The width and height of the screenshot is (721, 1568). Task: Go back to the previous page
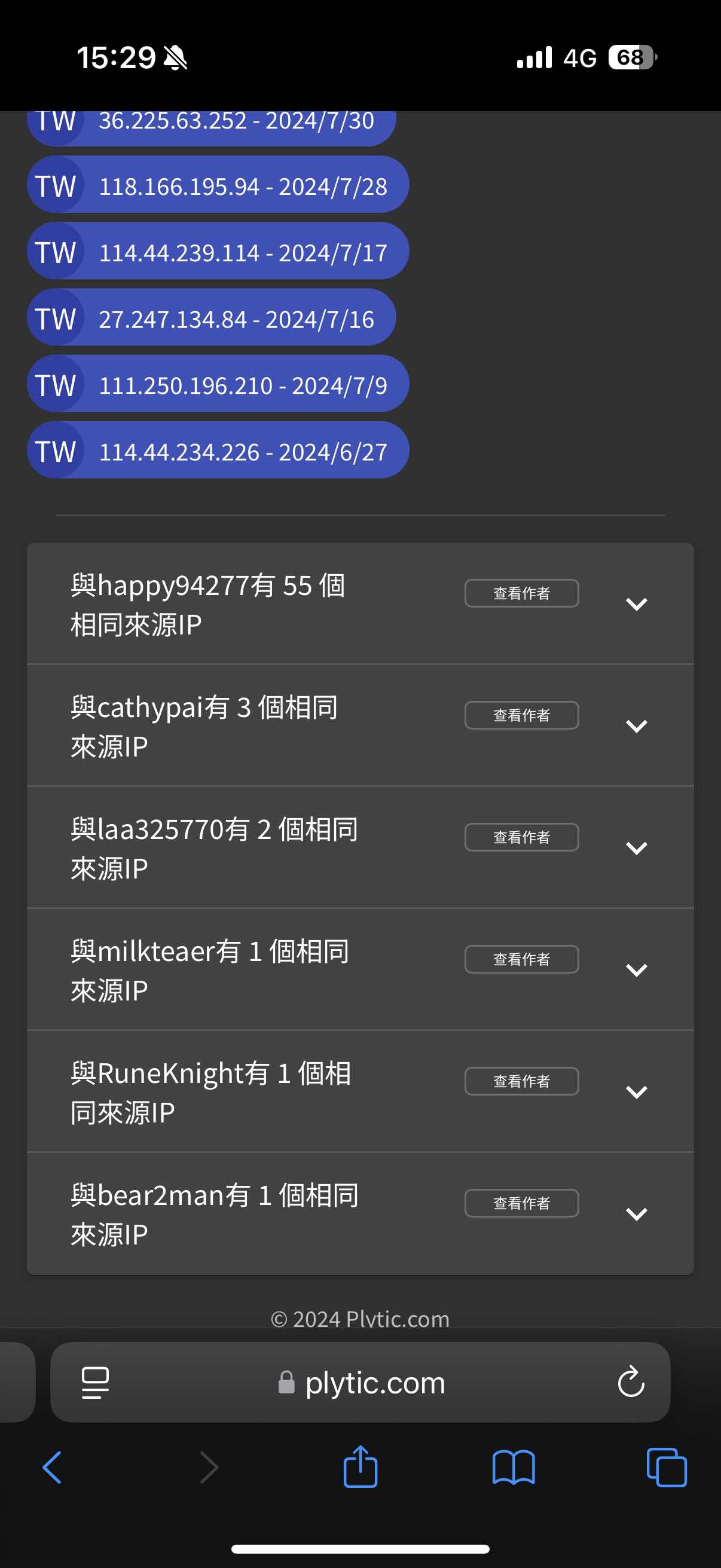point(53,1468)
